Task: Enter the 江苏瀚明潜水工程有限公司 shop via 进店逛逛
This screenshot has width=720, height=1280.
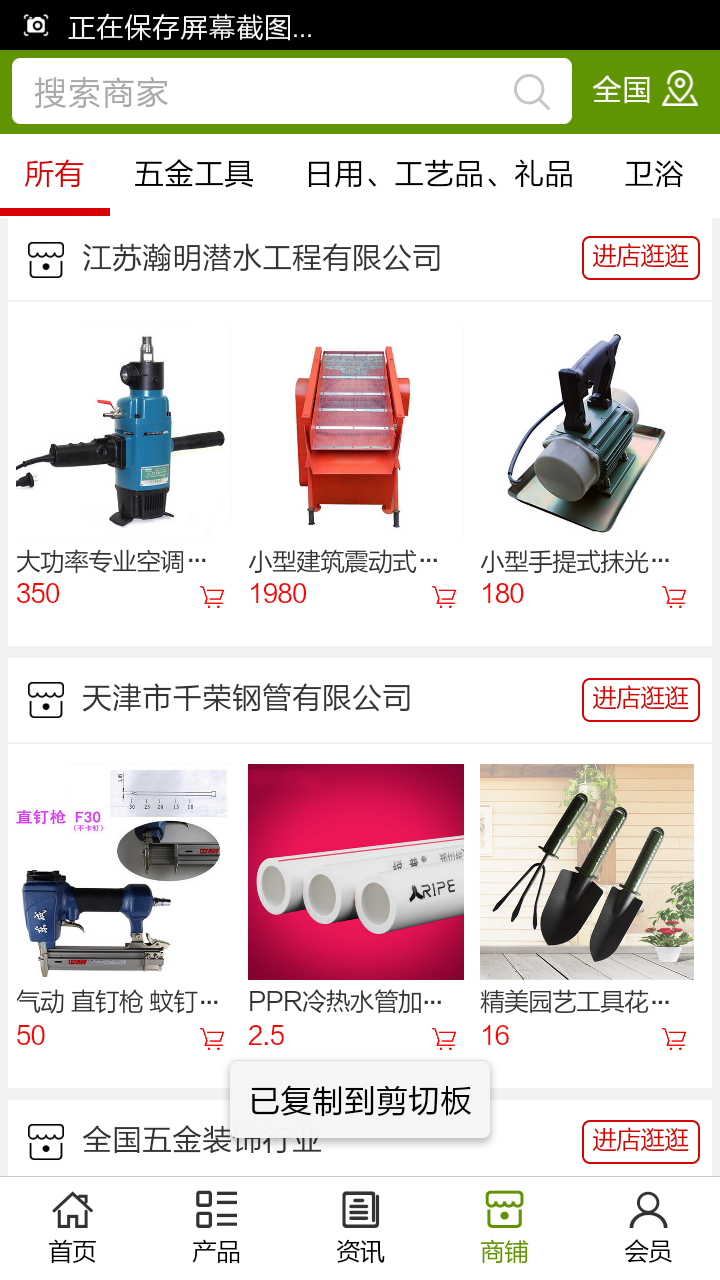Action: click(640, 257)
